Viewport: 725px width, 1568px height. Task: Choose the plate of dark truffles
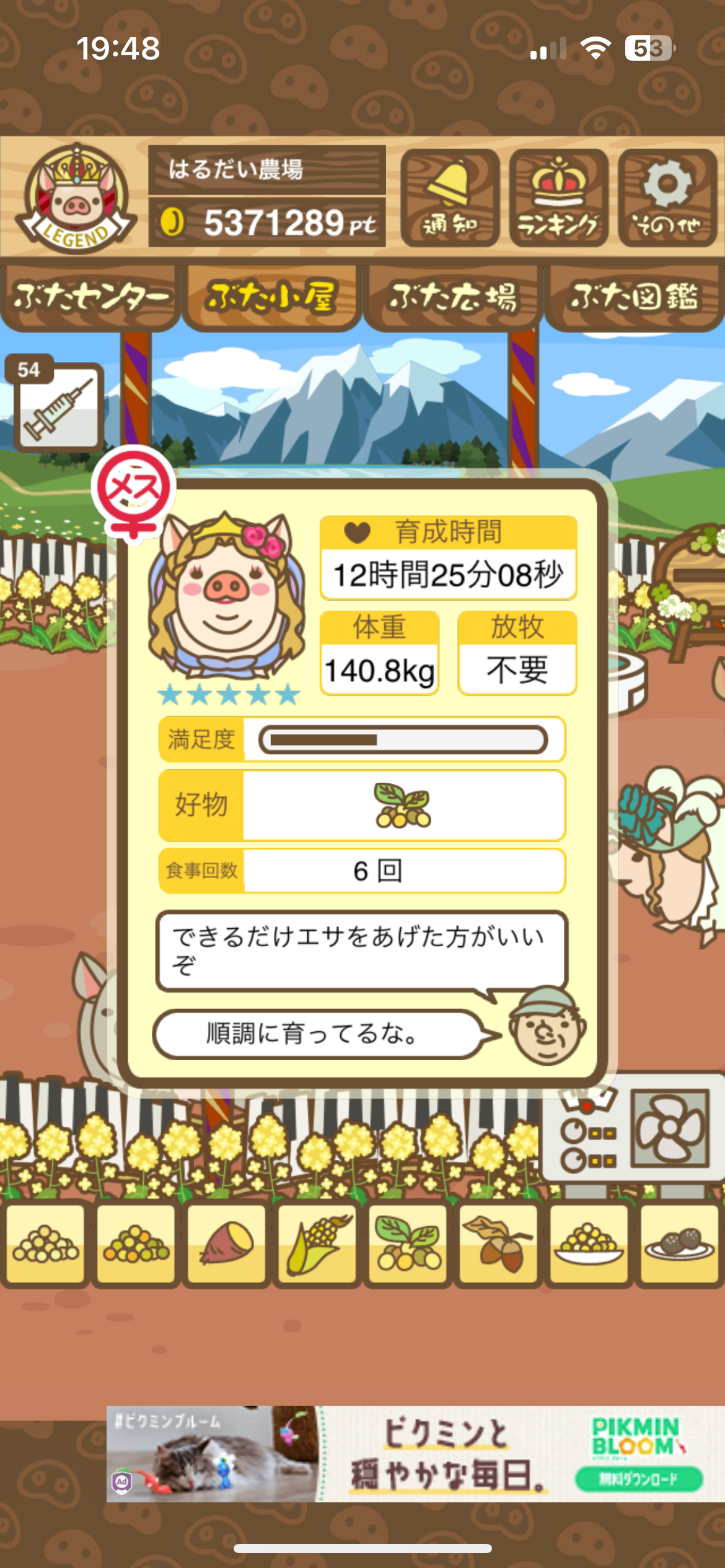pyautogui.click(x=679, y=1244)
